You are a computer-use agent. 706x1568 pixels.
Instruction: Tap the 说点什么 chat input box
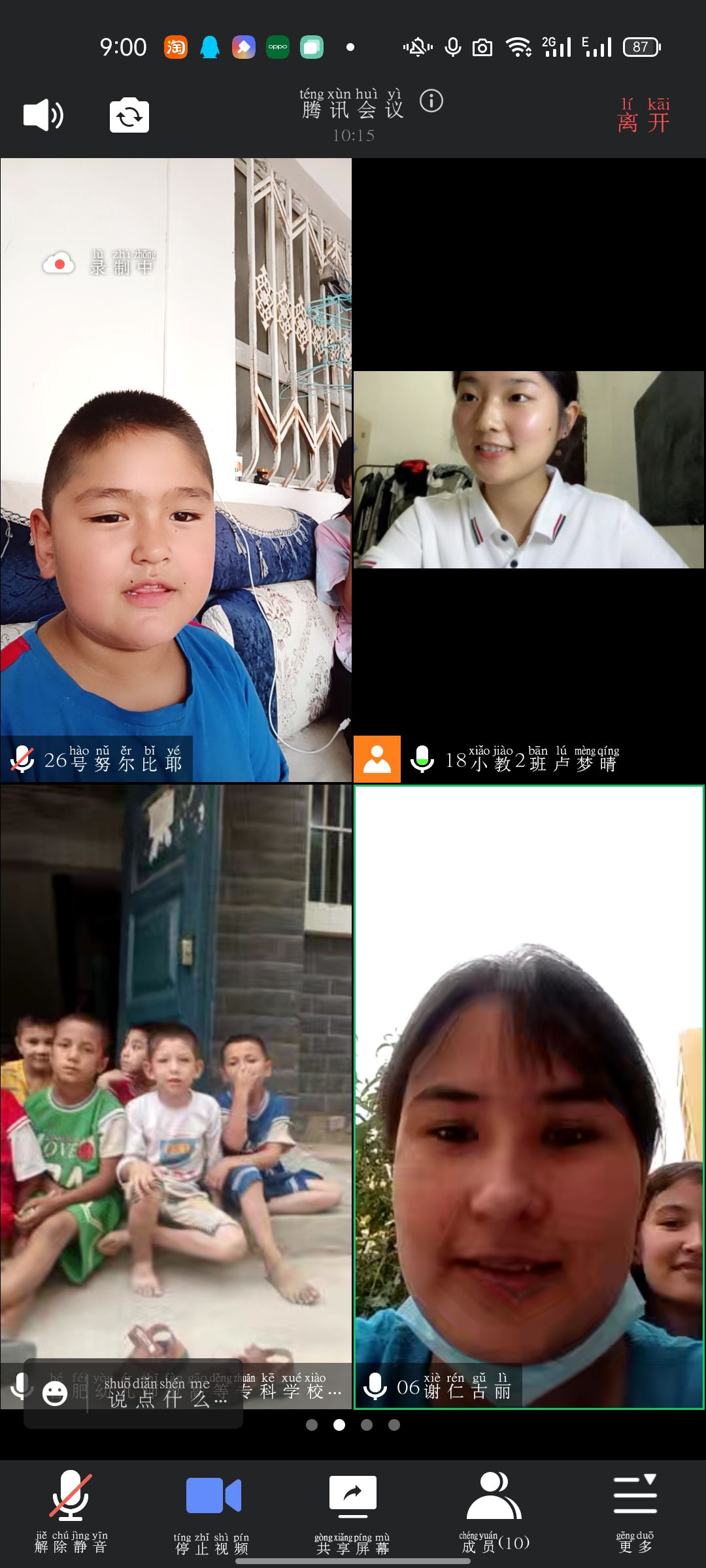[x=163, y=1394]
